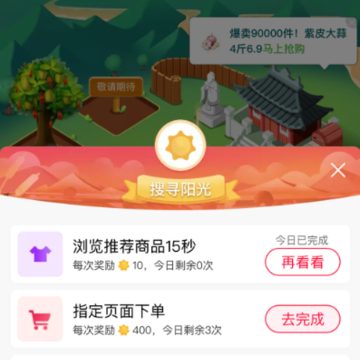Tap the 再看看 button

click(303, 262)
